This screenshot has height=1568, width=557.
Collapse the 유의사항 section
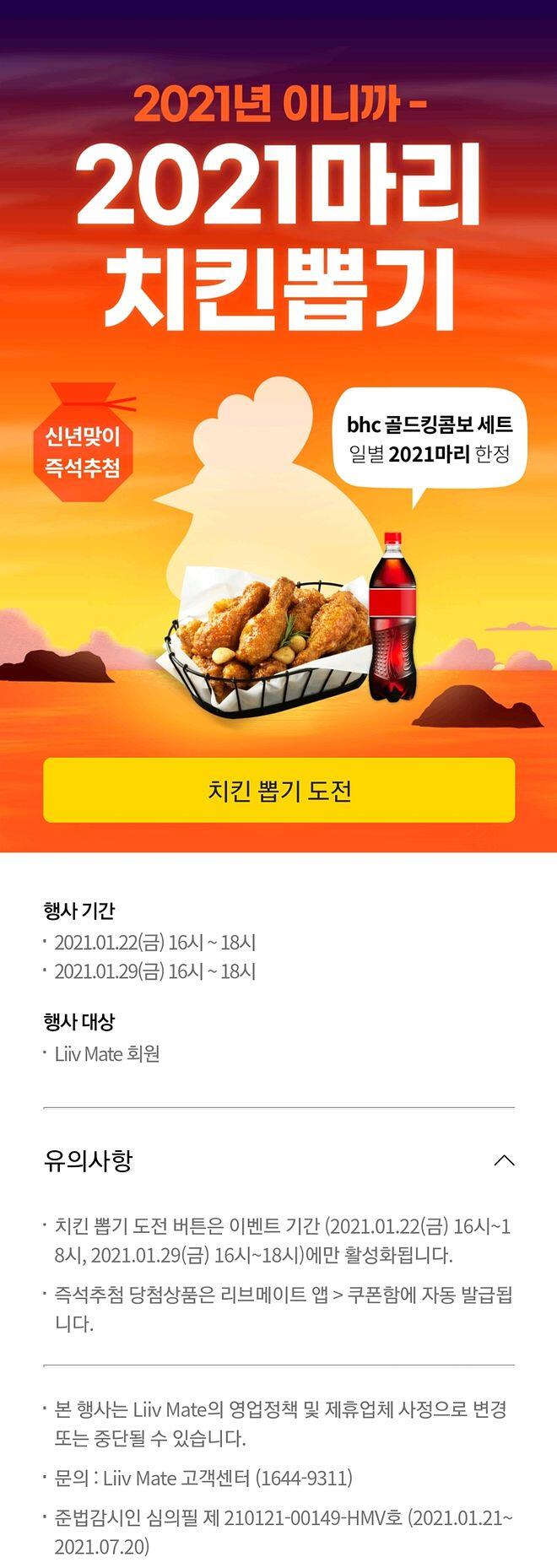pyautogui.click(x=504, y=1160)
